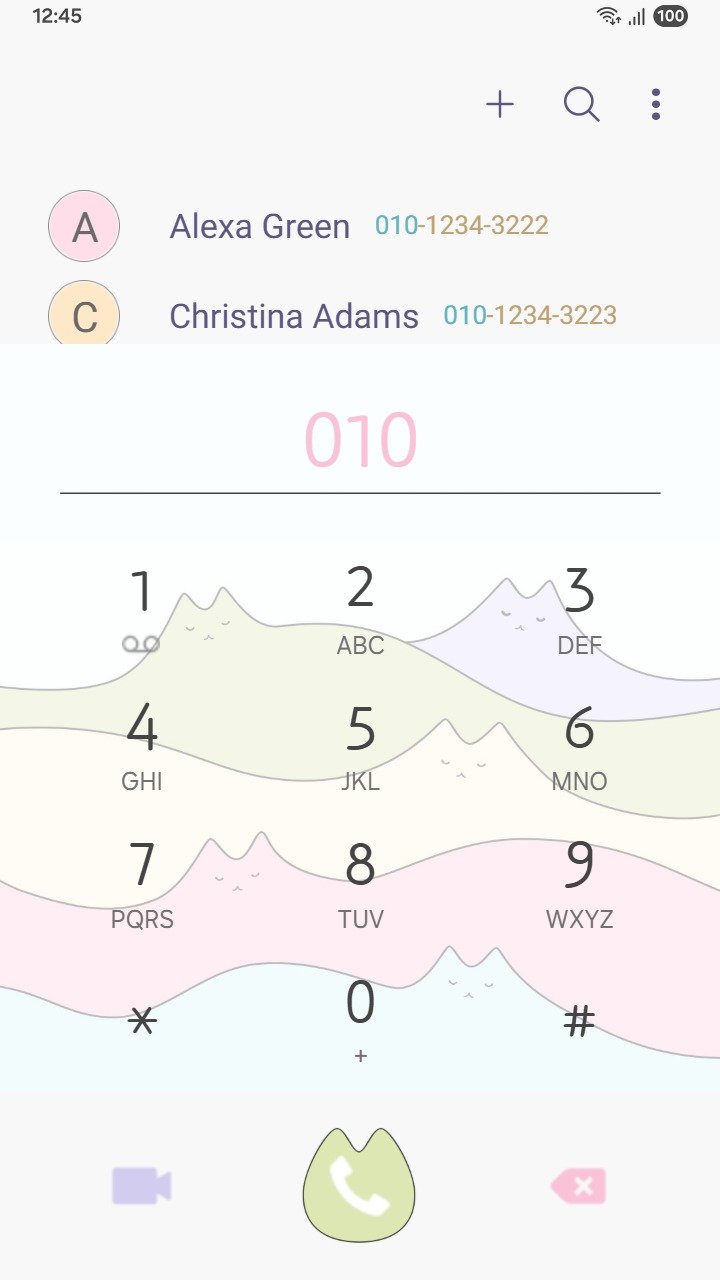This screenshot has width=720, height=1280.
Task: Tap the star key
Action: [143, 1021]
